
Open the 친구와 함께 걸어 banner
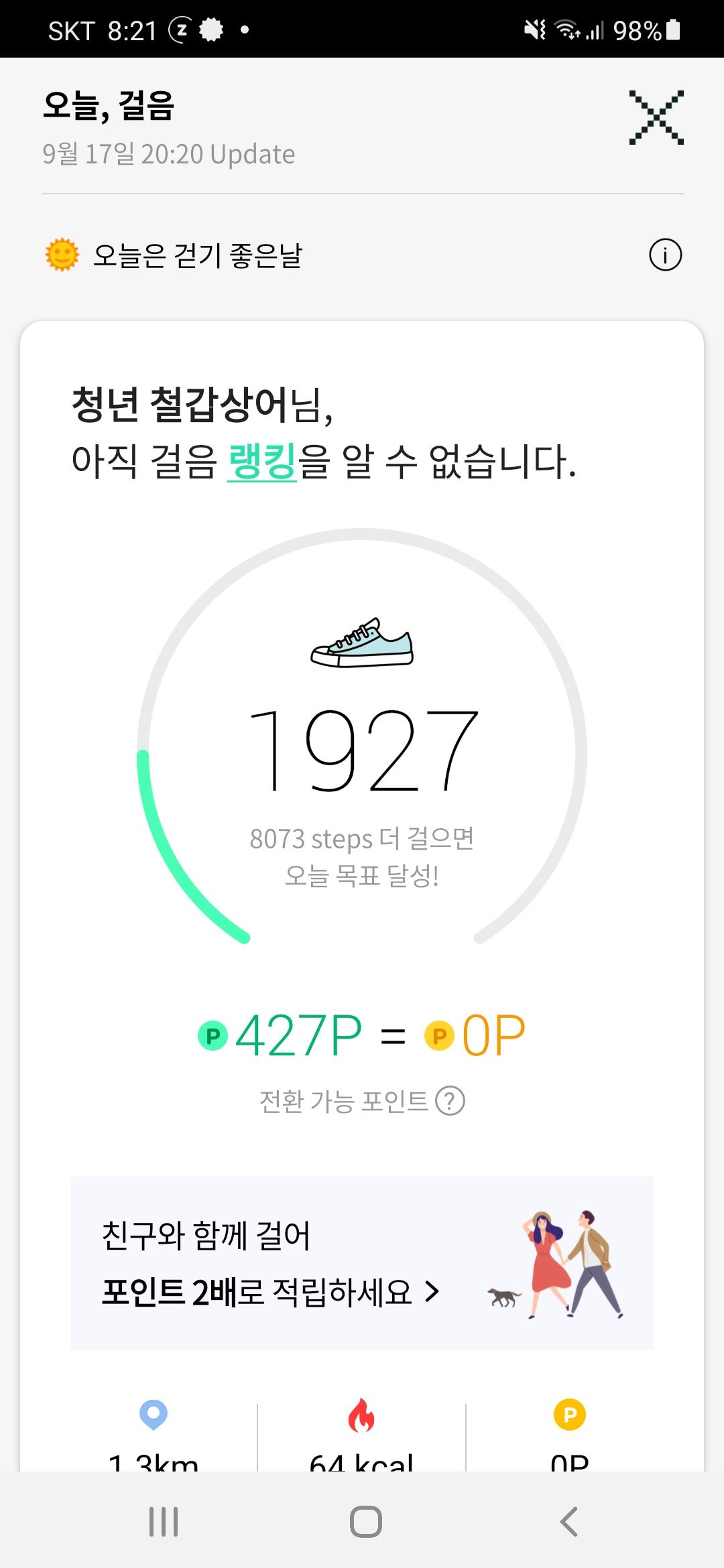362,1263
